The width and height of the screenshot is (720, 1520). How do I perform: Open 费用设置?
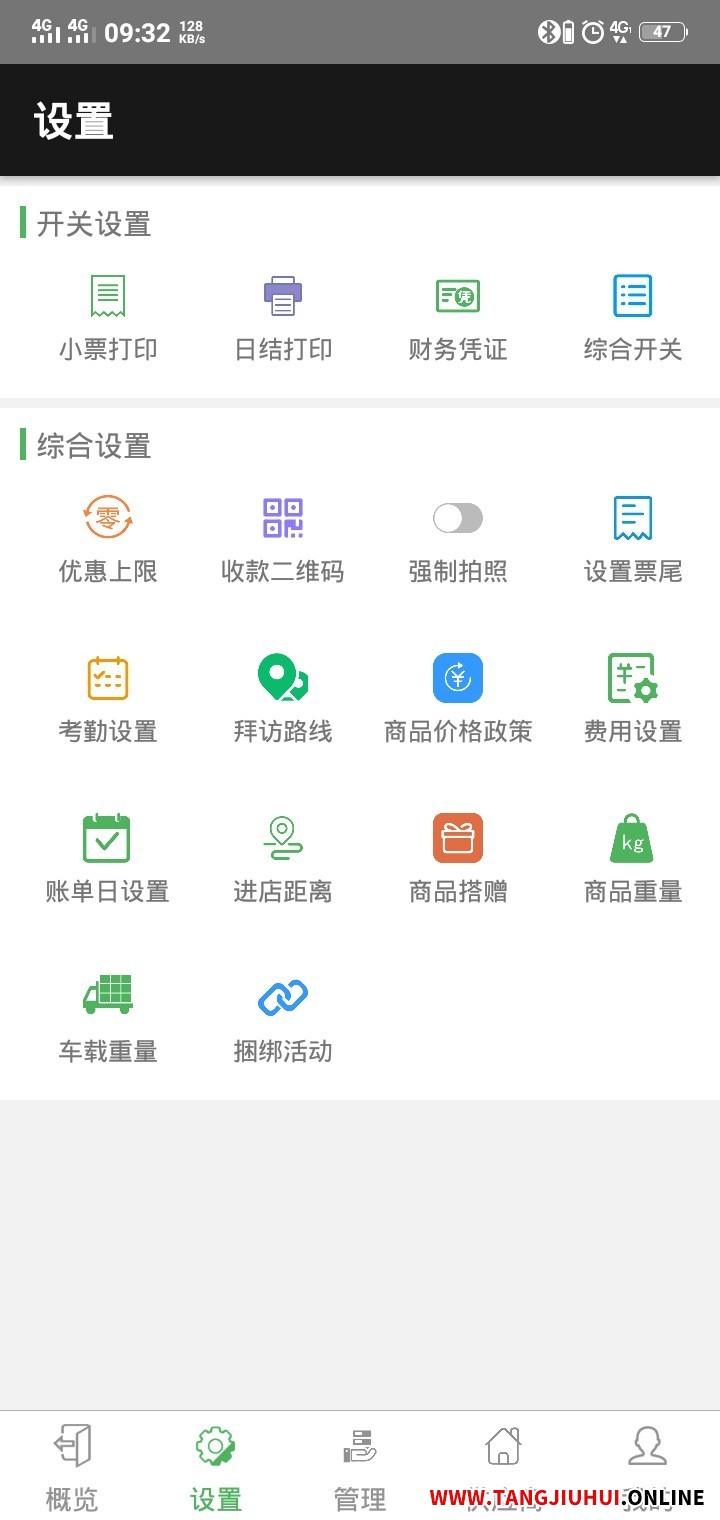[633, 700]
